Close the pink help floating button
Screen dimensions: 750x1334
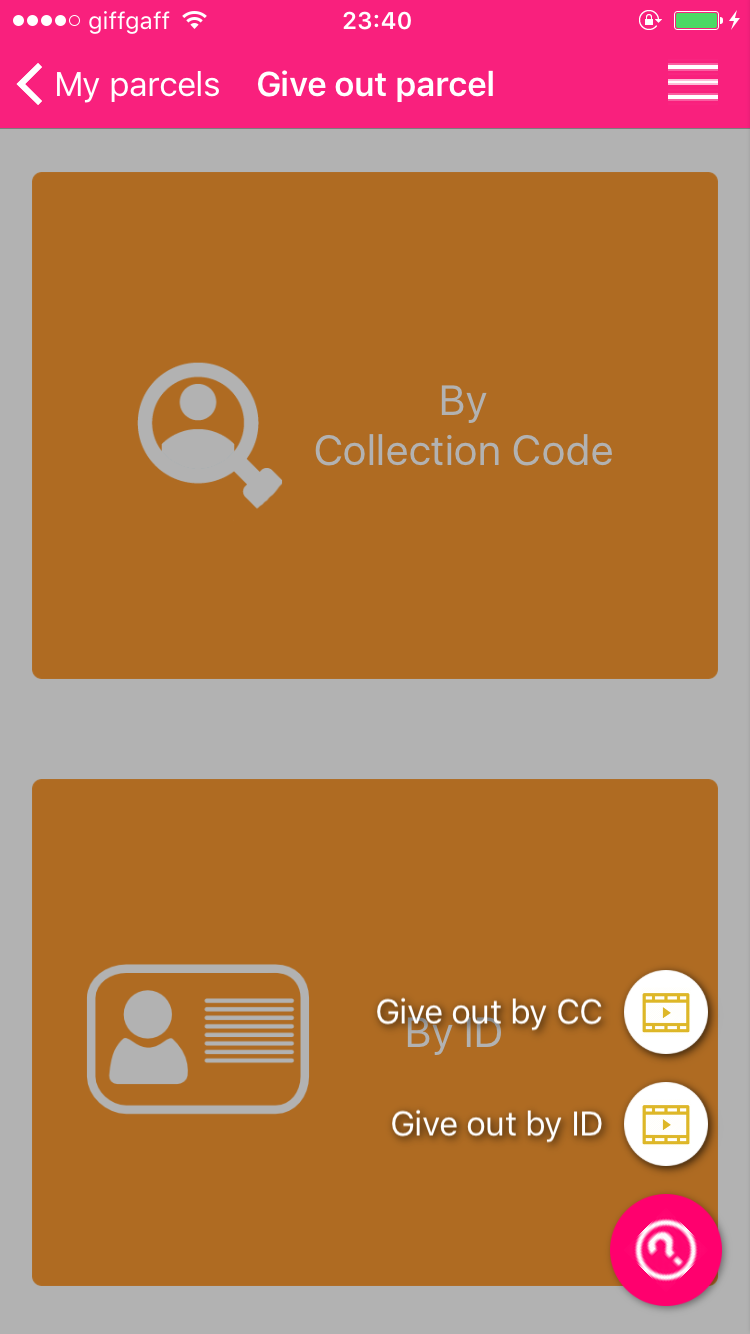pos(666,1250)
